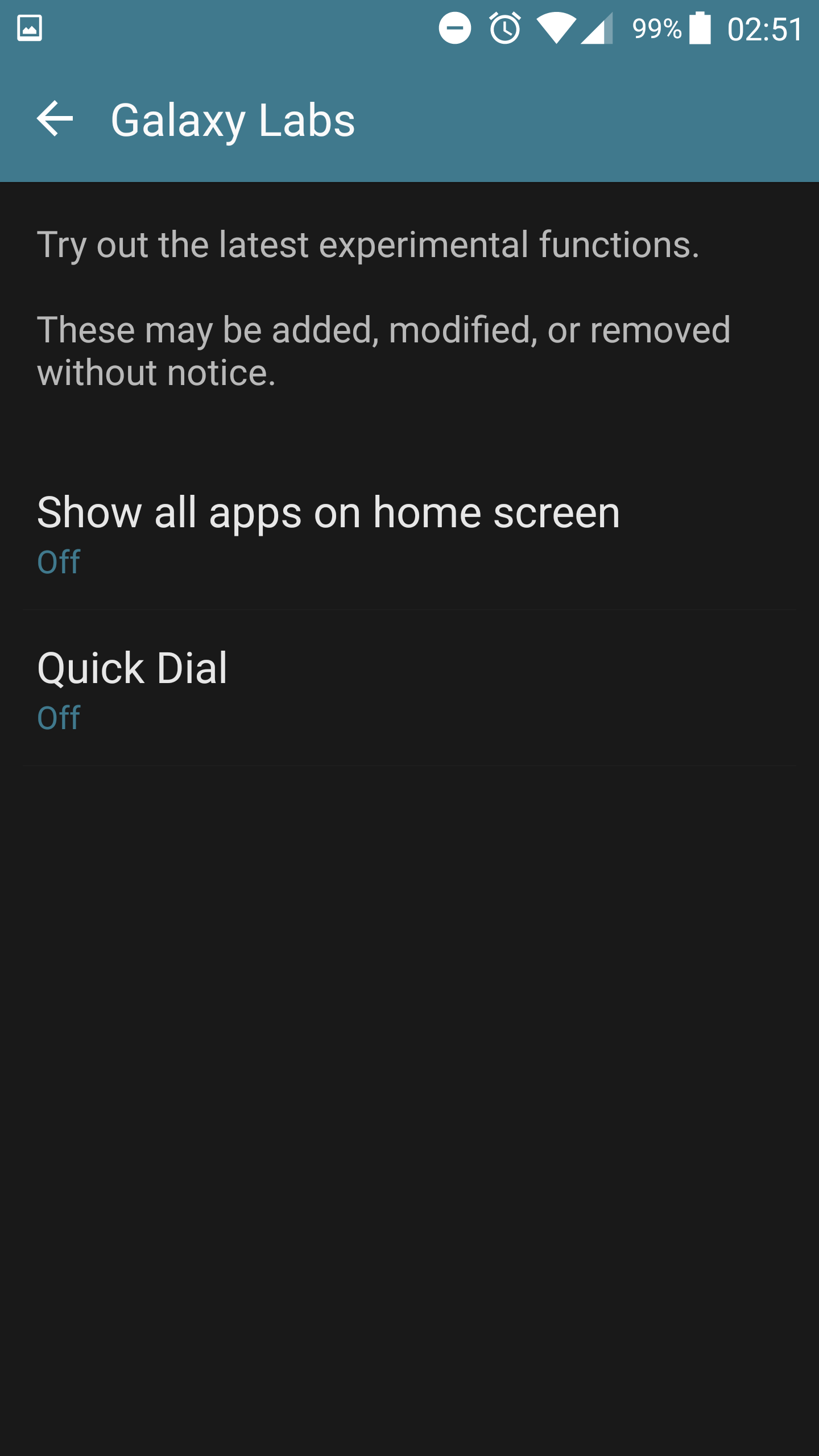This screenshot has width=819, height=1456.
Task: Go back from Galaxy Labs
Action: pyautogui.click(x=55, y=119)
